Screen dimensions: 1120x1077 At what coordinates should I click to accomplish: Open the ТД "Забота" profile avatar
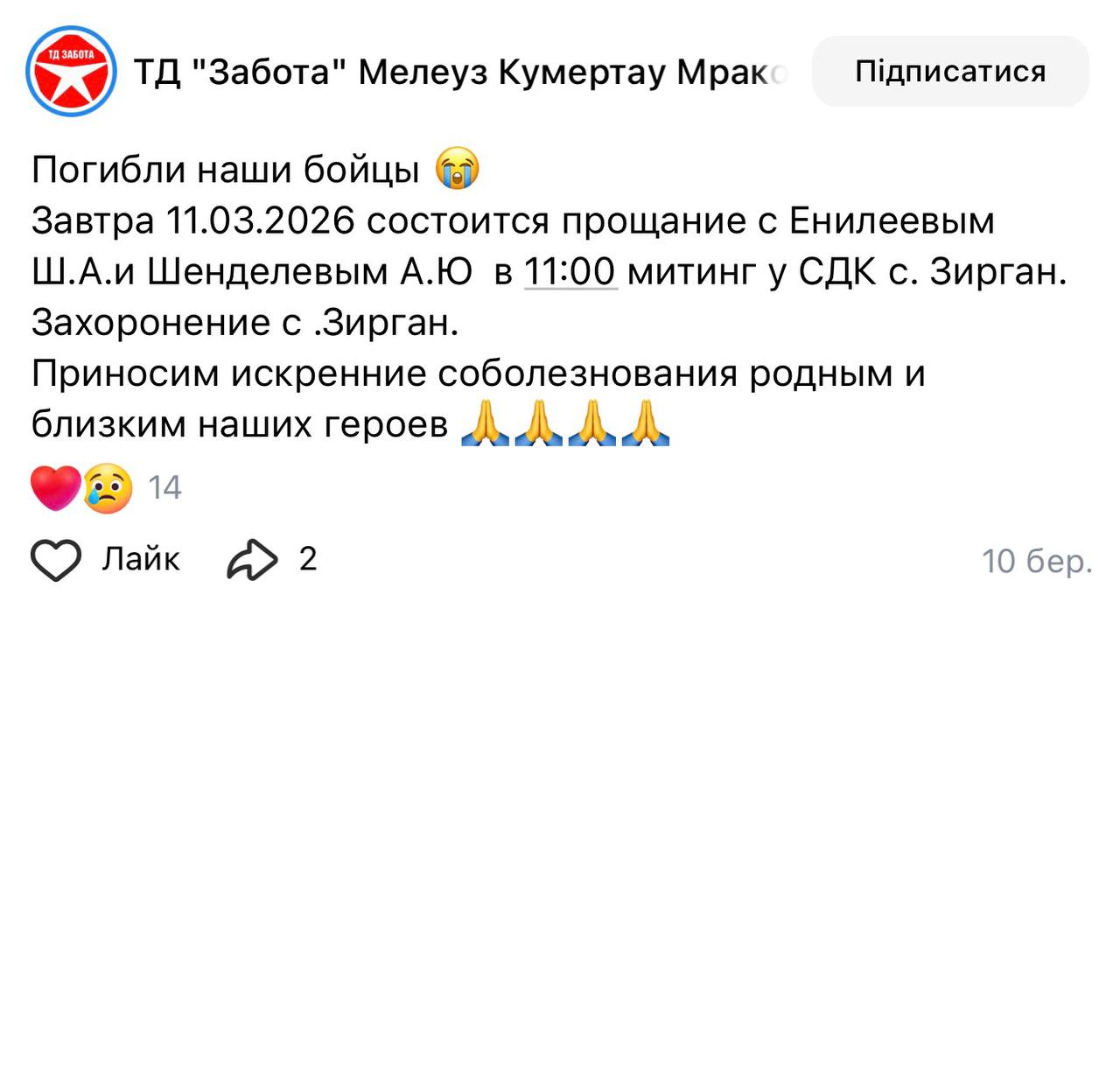pyautogui.click(x=71, y=71)
